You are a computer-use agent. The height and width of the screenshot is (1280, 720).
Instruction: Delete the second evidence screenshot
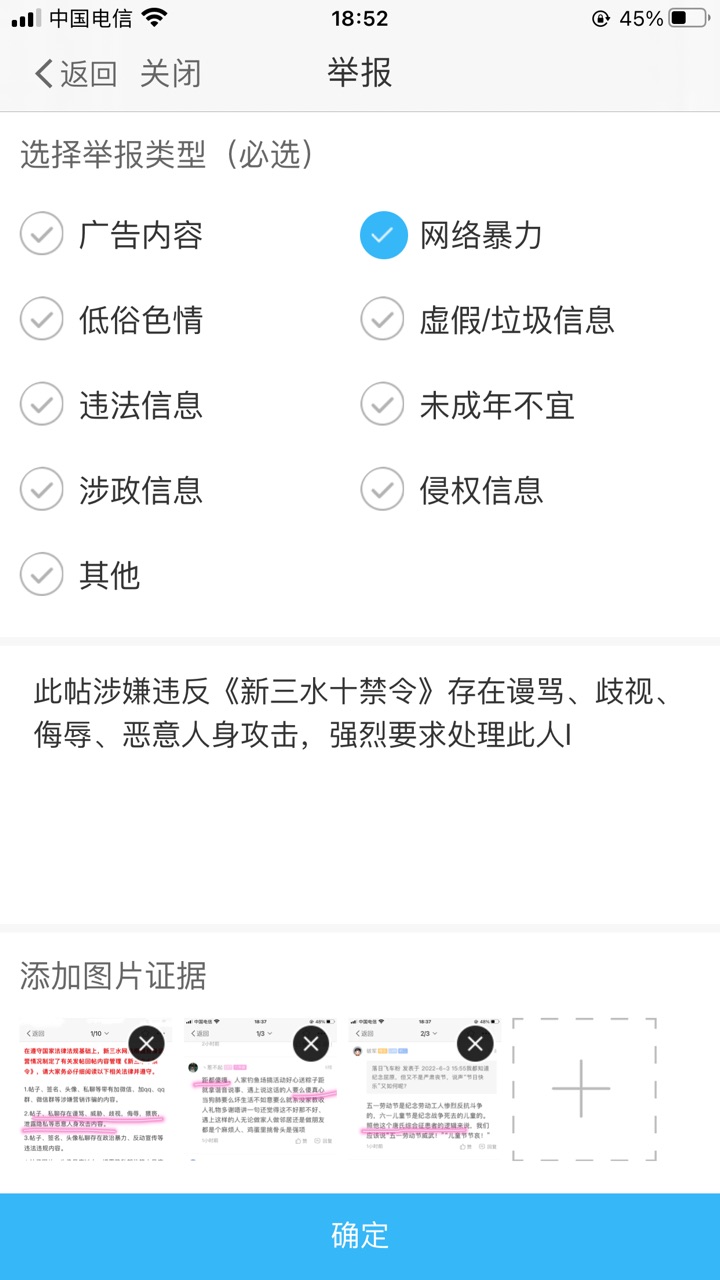(311, 1044)
